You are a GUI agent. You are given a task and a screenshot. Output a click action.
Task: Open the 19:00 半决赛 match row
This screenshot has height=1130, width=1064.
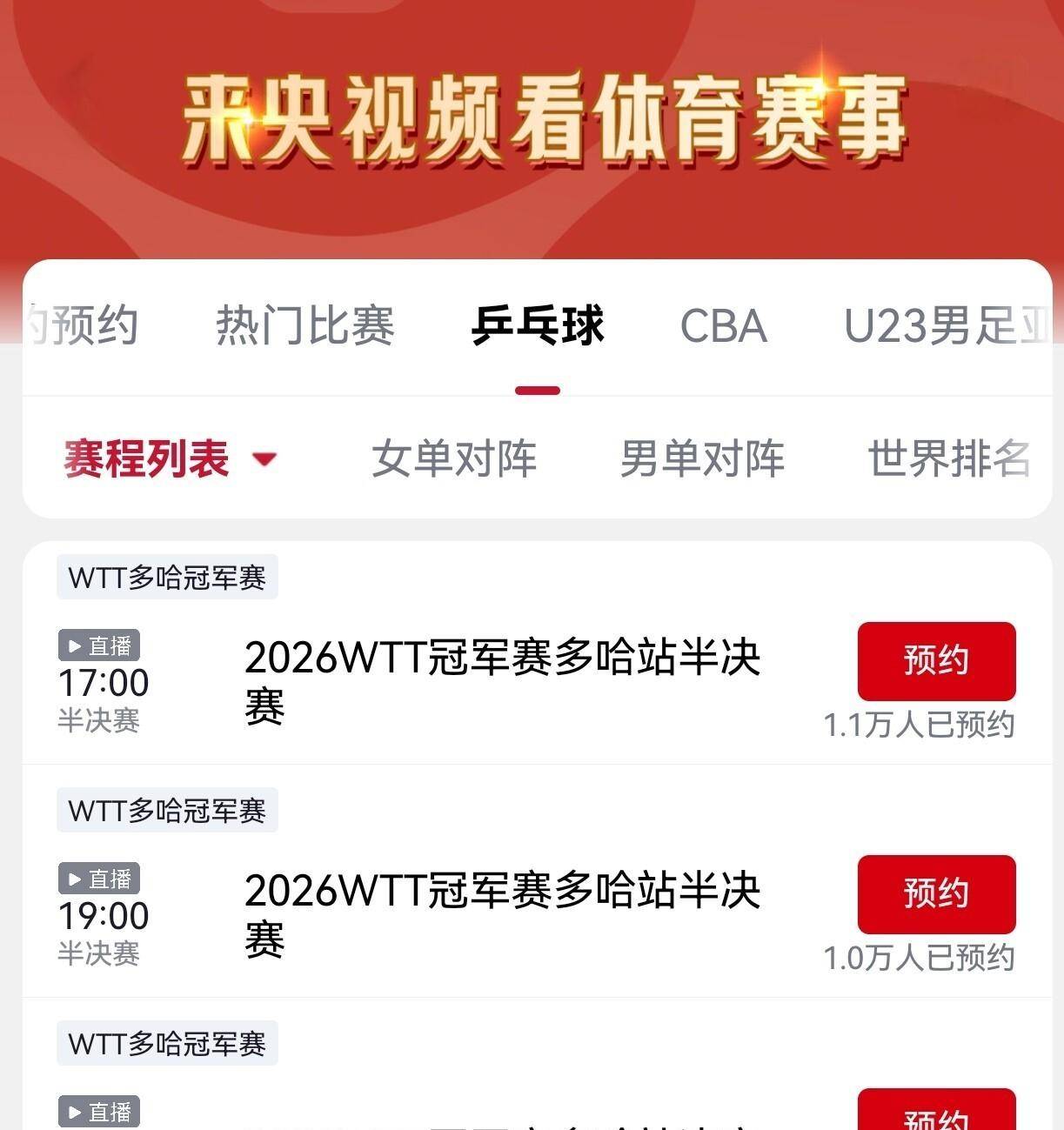[x=502, y=914]
